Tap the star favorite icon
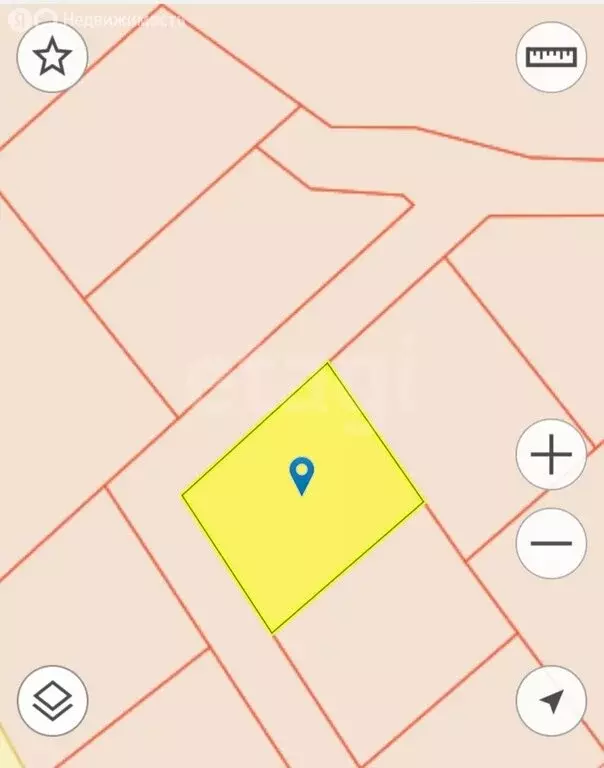The height and width of the screenshot is (768, 604). (52, 57)
